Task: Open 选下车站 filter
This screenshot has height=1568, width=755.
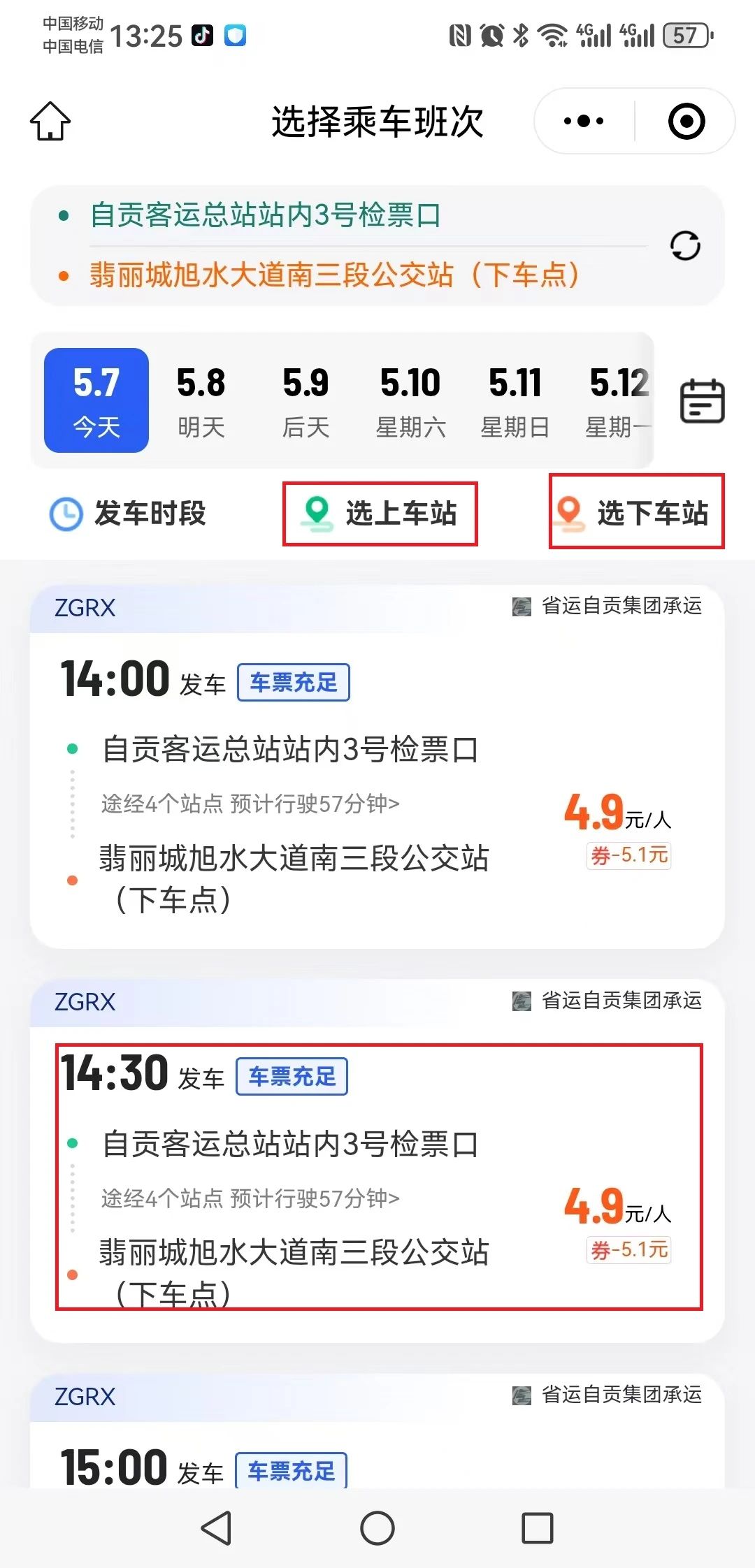Action: (636, 512)
